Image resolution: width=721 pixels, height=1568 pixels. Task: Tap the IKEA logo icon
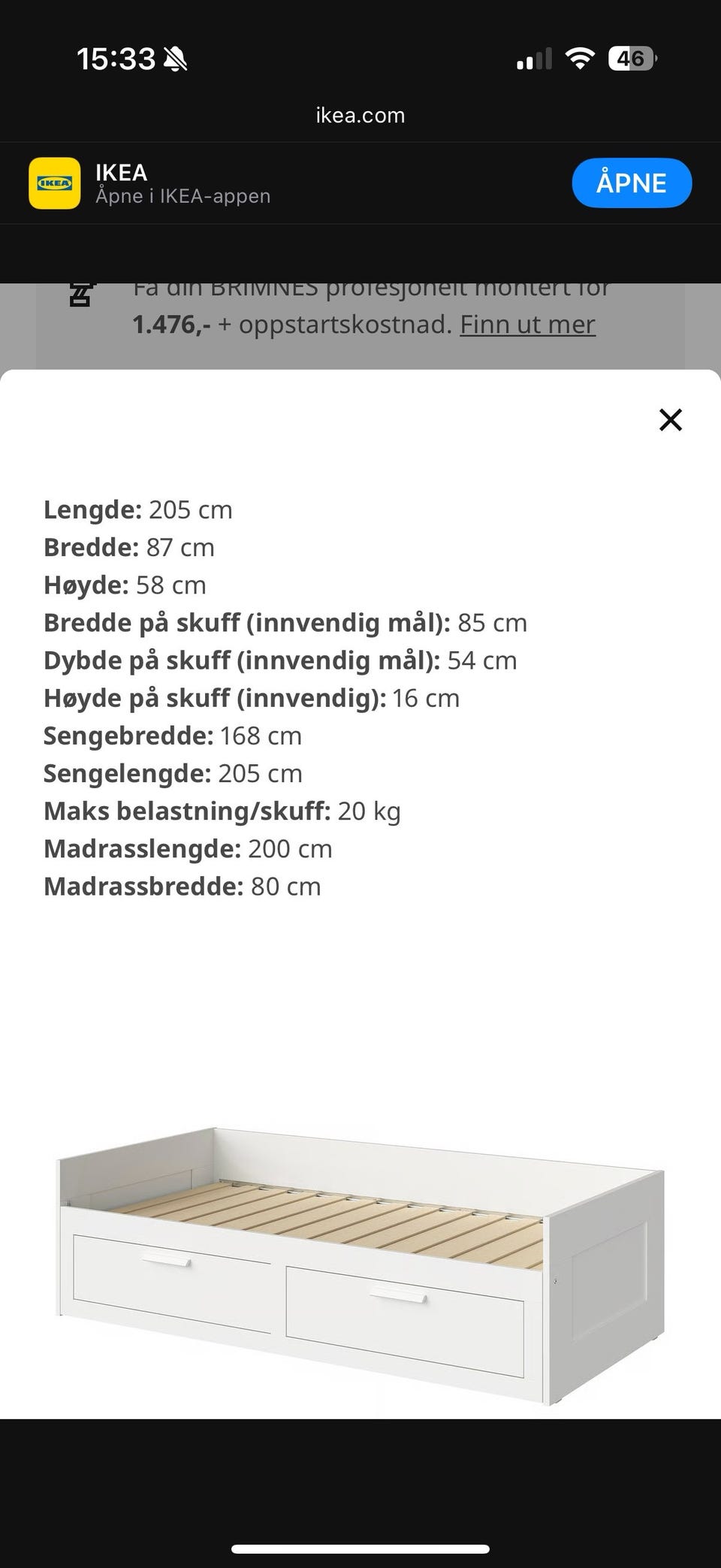point(55,183)
